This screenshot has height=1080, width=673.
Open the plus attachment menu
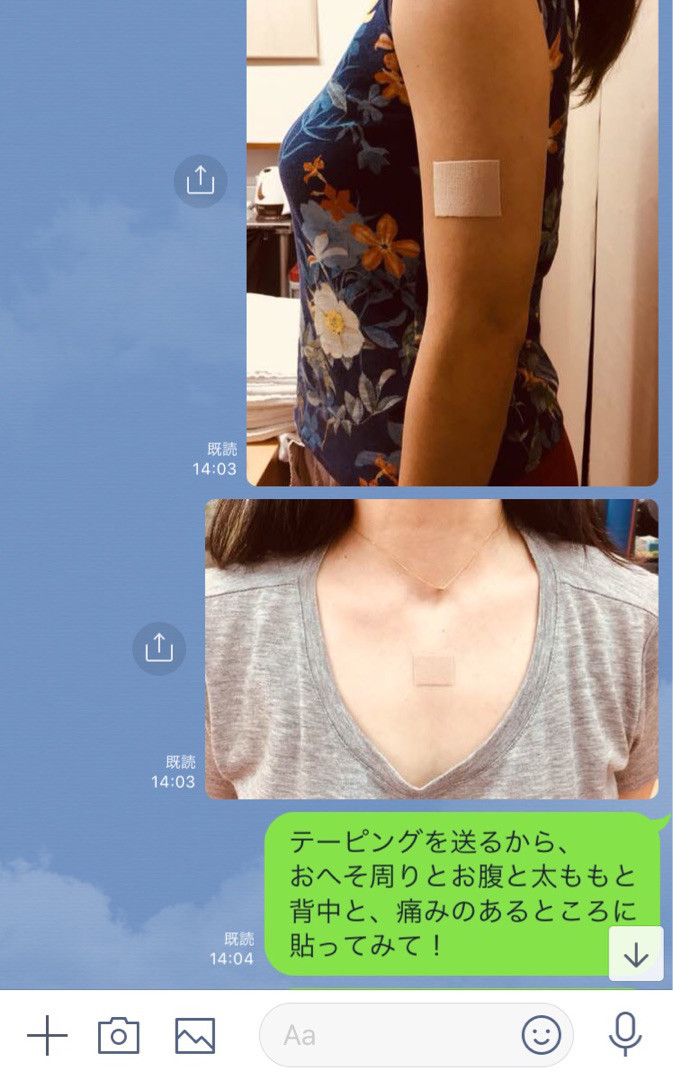[47, 1036]
